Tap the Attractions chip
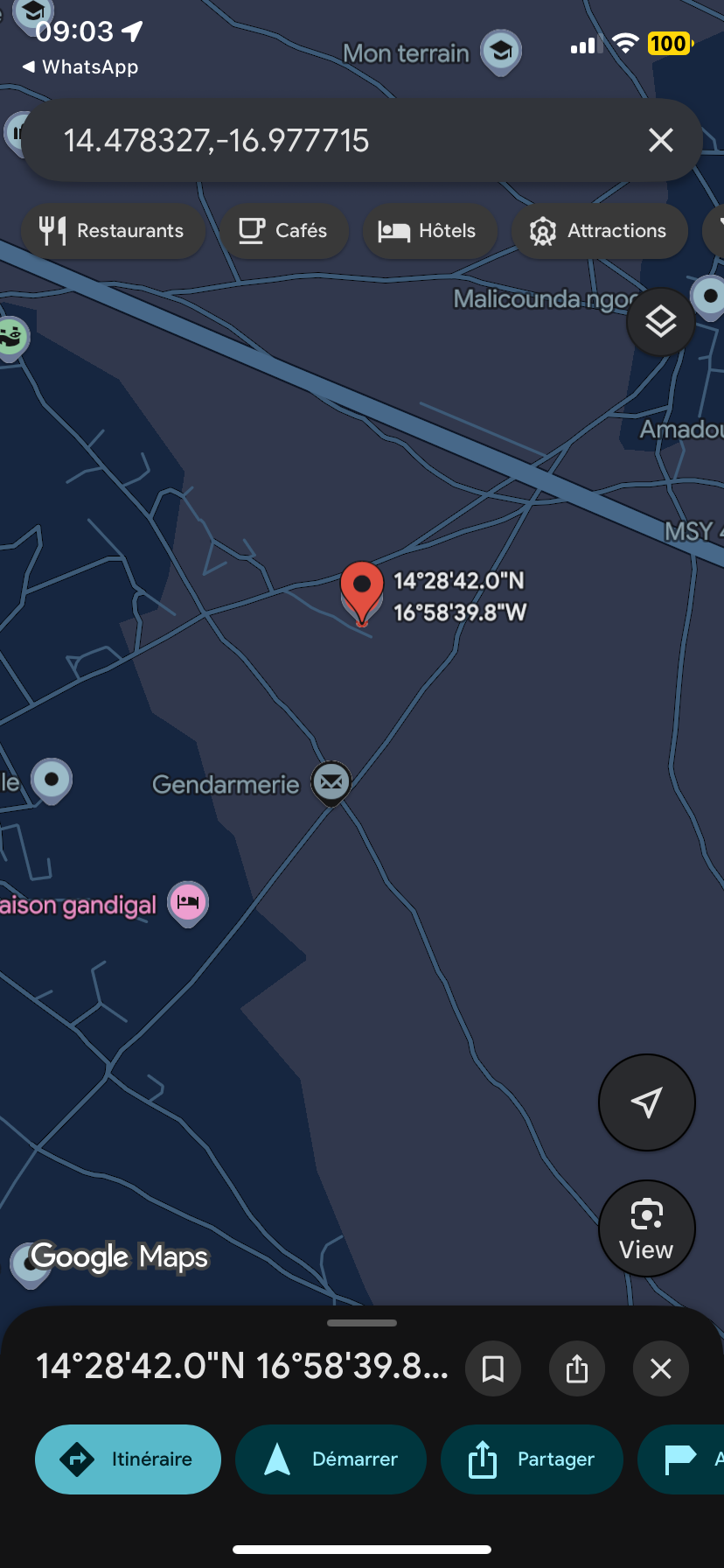 (x=599, y=231)
